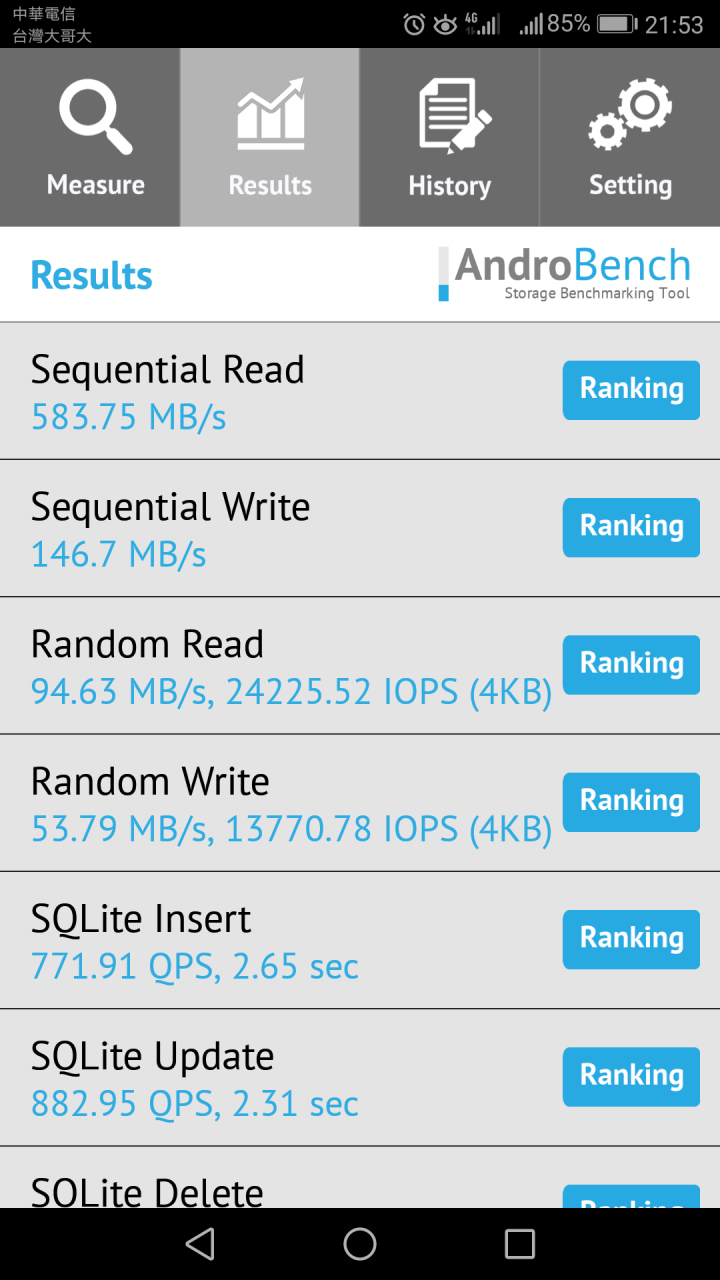Return to the home screen

tap(360, 1244)
